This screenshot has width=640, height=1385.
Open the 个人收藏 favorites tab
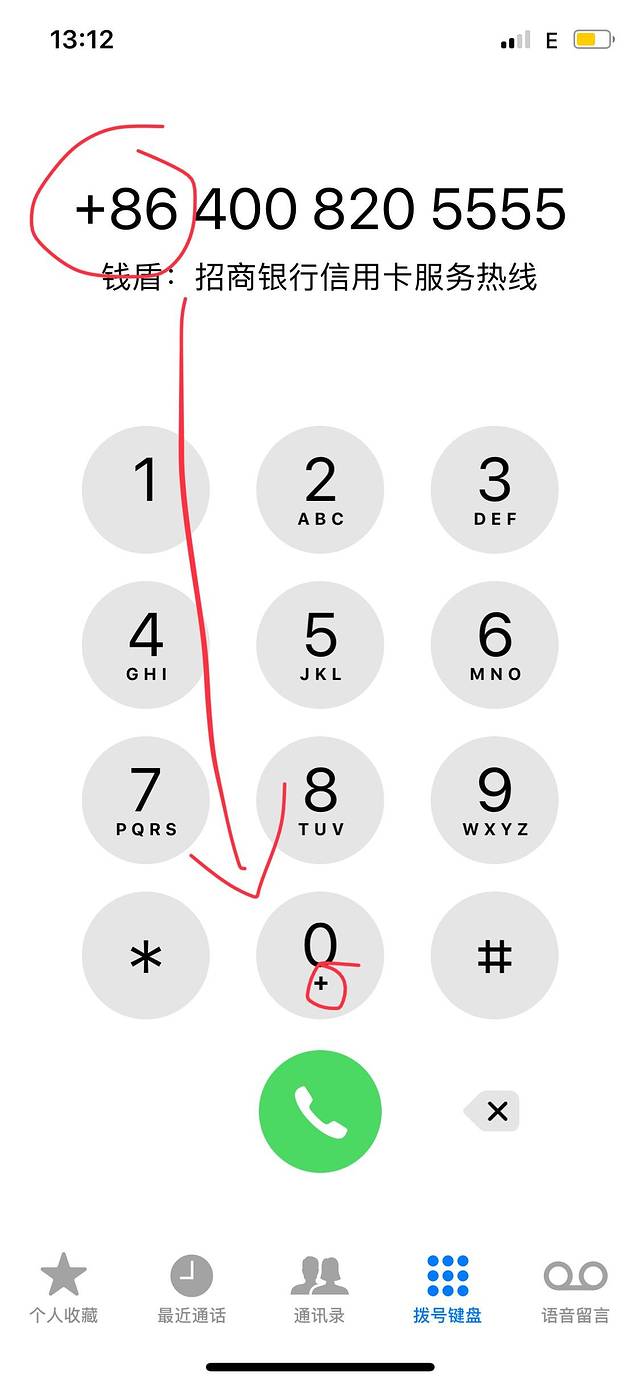pos(63,1289)
